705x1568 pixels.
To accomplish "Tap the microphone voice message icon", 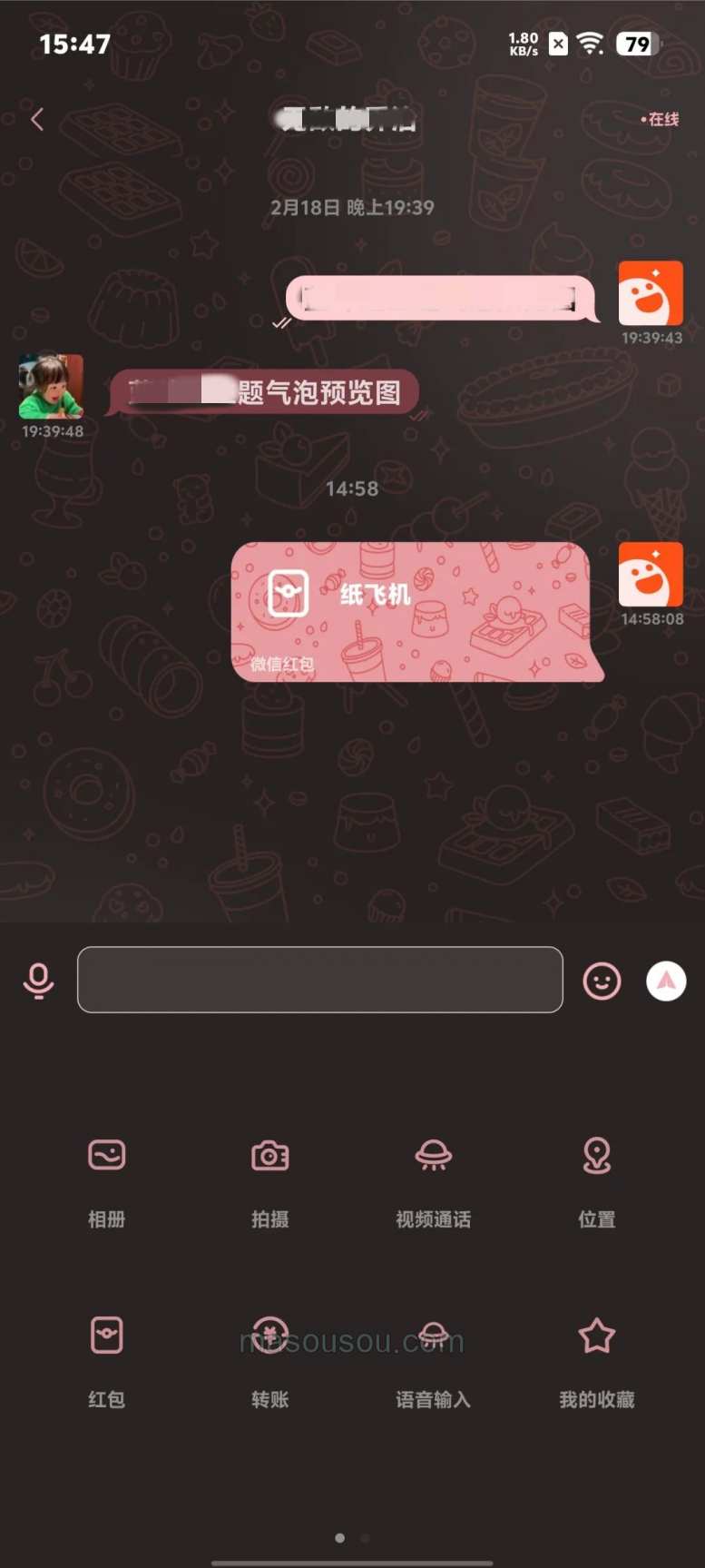I will click(x=38, y=981).
